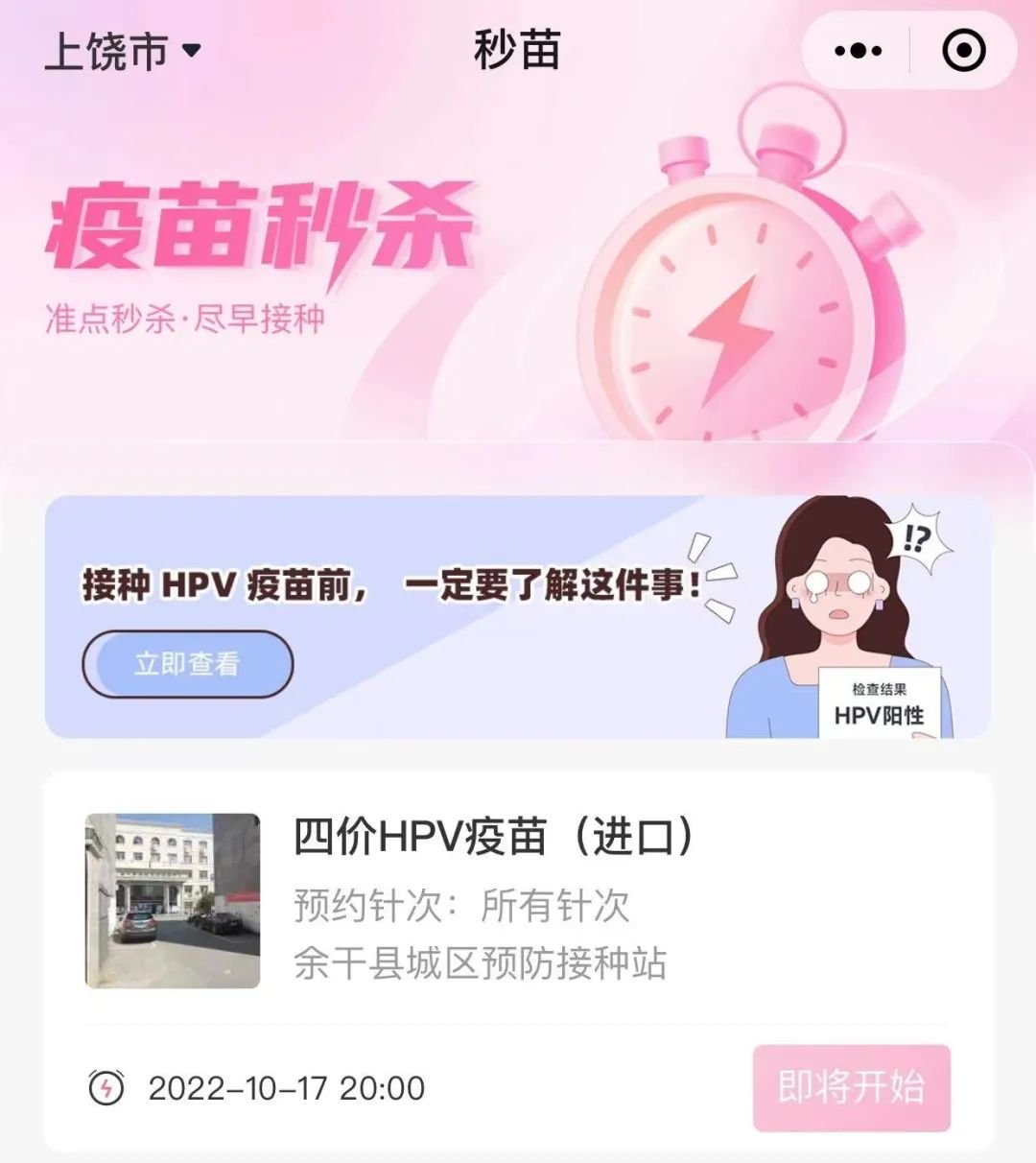Tap the 立即查看 button on the HPV banner
The height and width of the screenshot is (1163, 1036).
[x=187, y=663]
